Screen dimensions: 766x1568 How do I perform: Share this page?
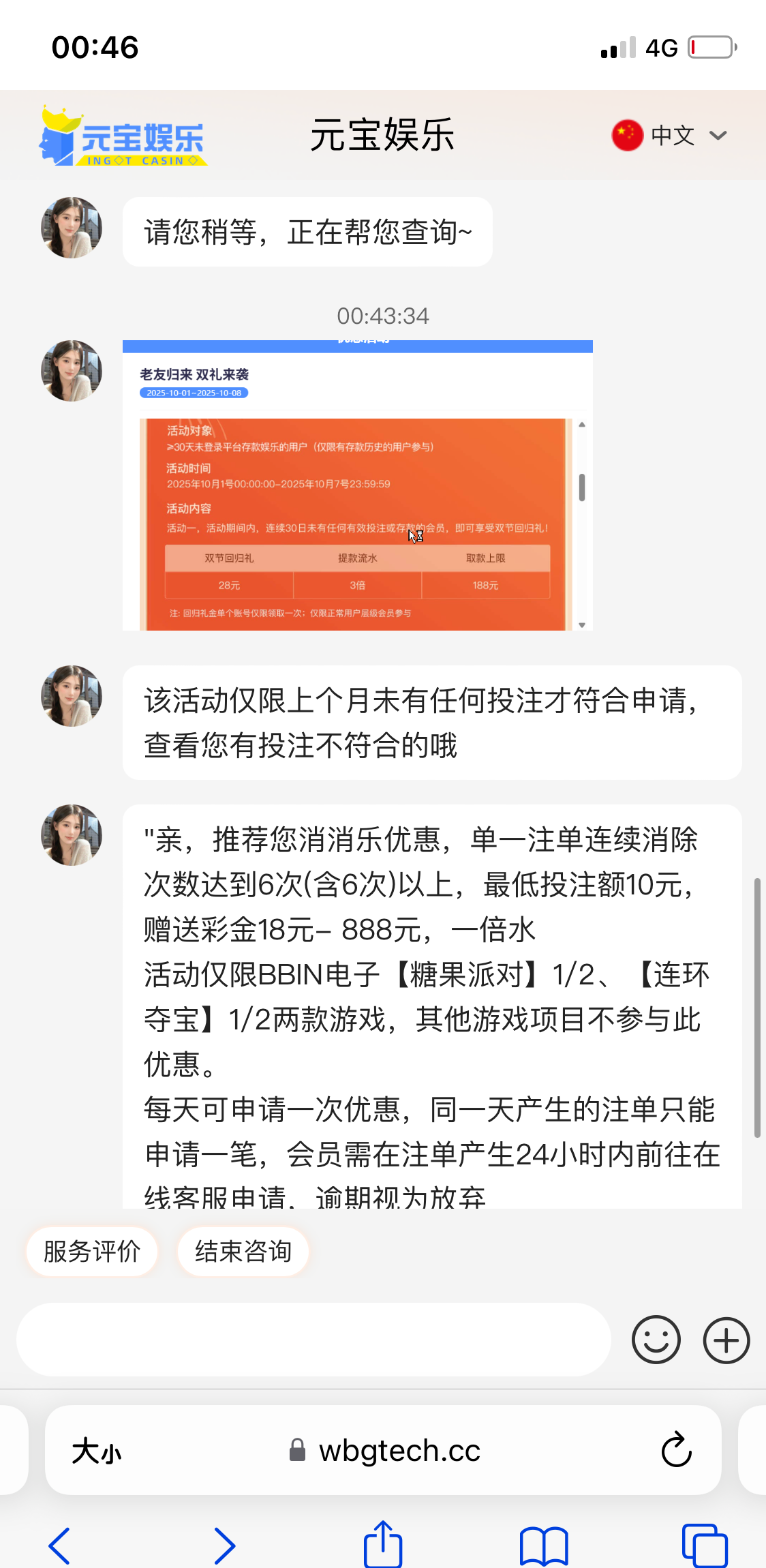(383, 1544)
